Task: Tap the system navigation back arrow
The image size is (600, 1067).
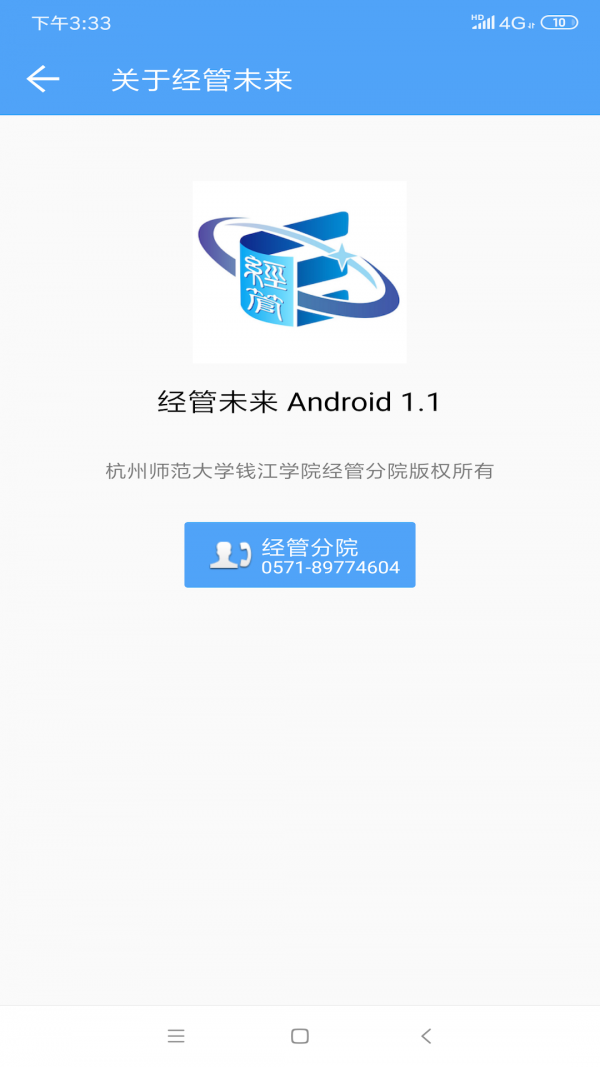Action: pos(426,1036)
